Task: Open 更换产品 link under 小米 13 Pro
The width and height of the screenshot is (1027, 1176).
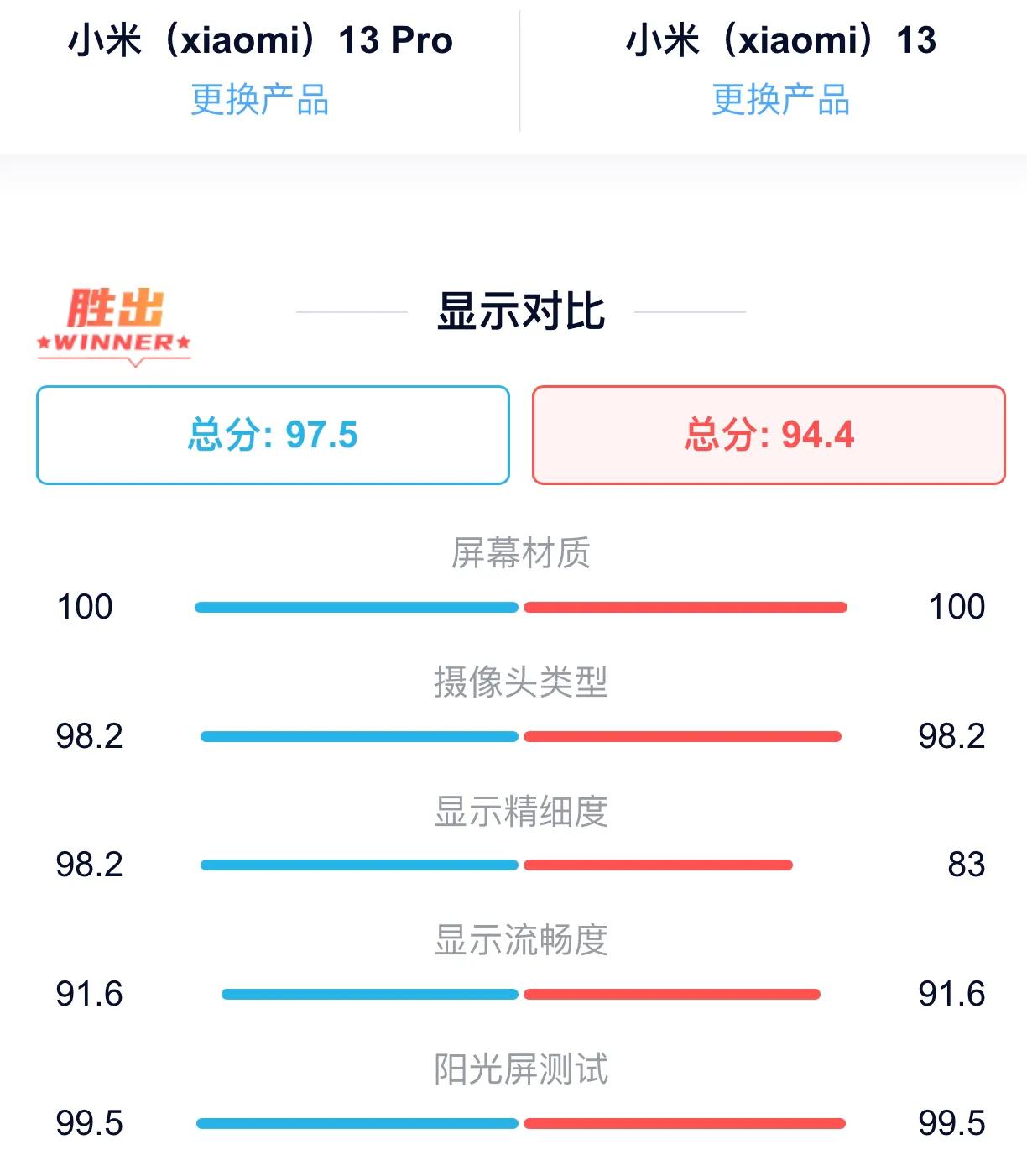Action: [260, 100]
